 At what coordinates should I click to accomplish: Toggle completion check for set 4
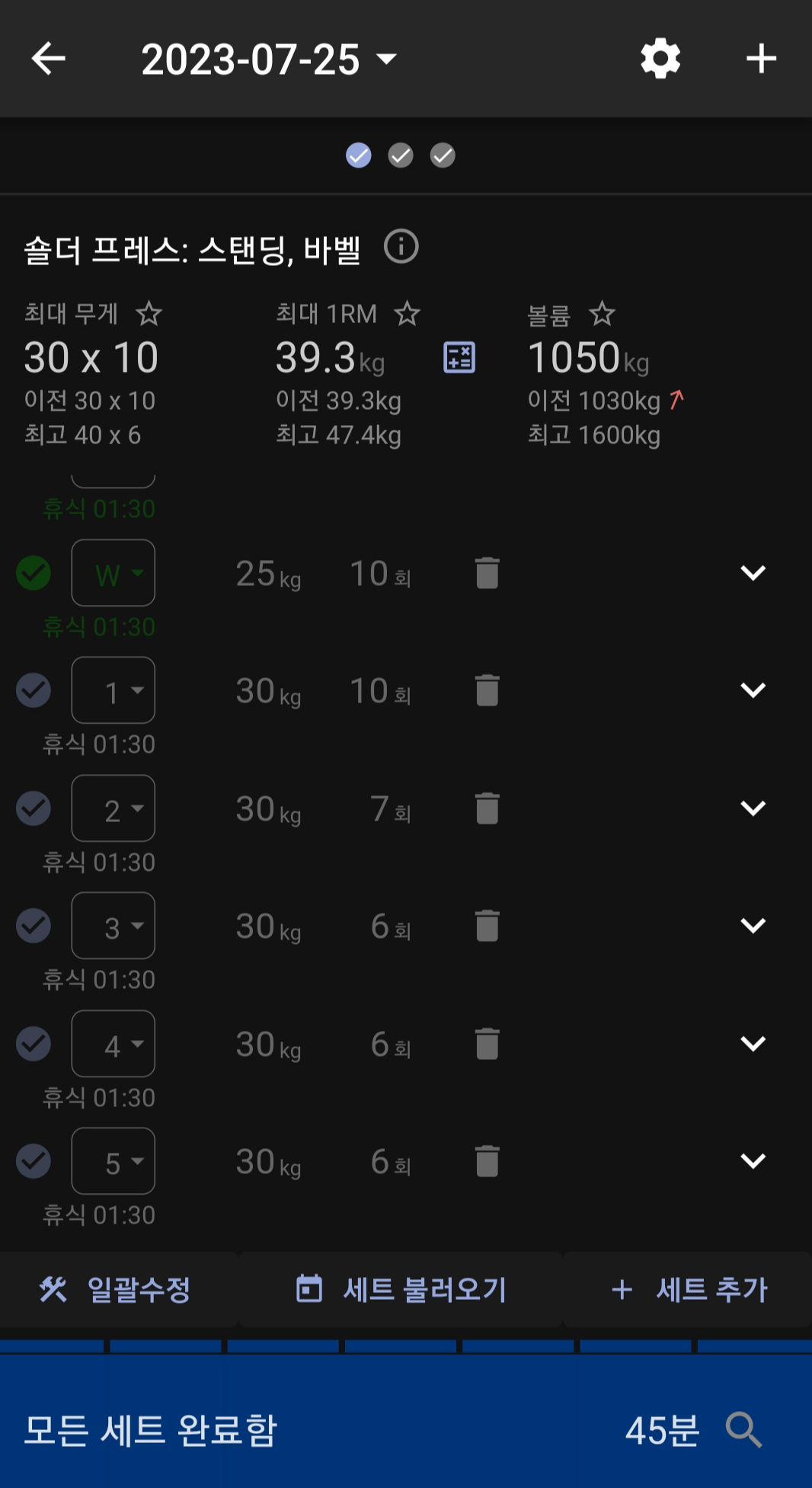(x=34, y=1044)
